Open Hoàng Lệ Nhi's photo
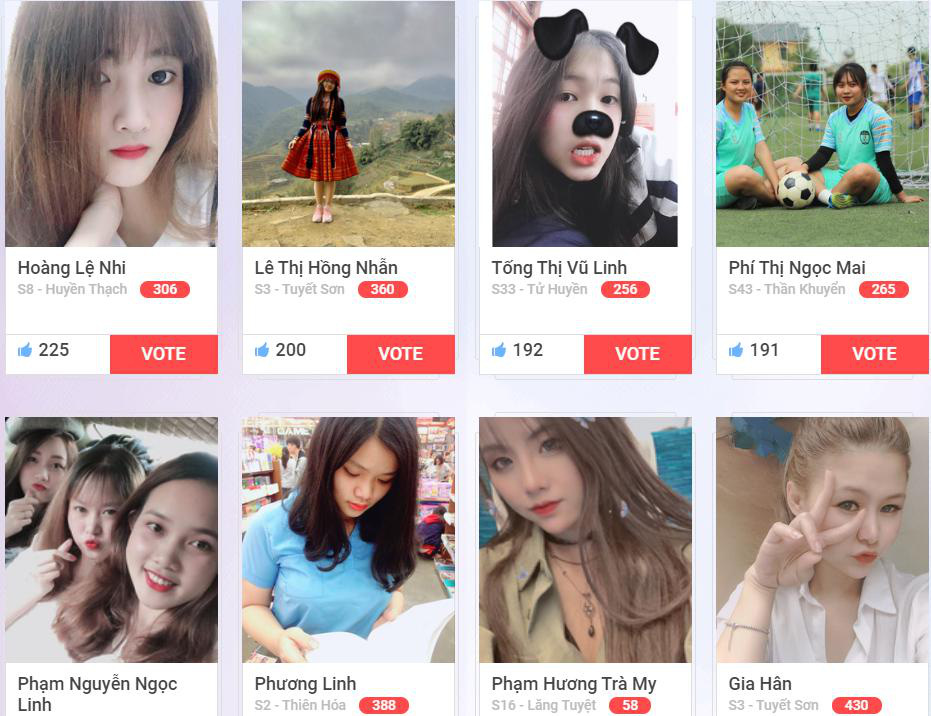This screenshot has width=931, height=716. tap(111, 124)
